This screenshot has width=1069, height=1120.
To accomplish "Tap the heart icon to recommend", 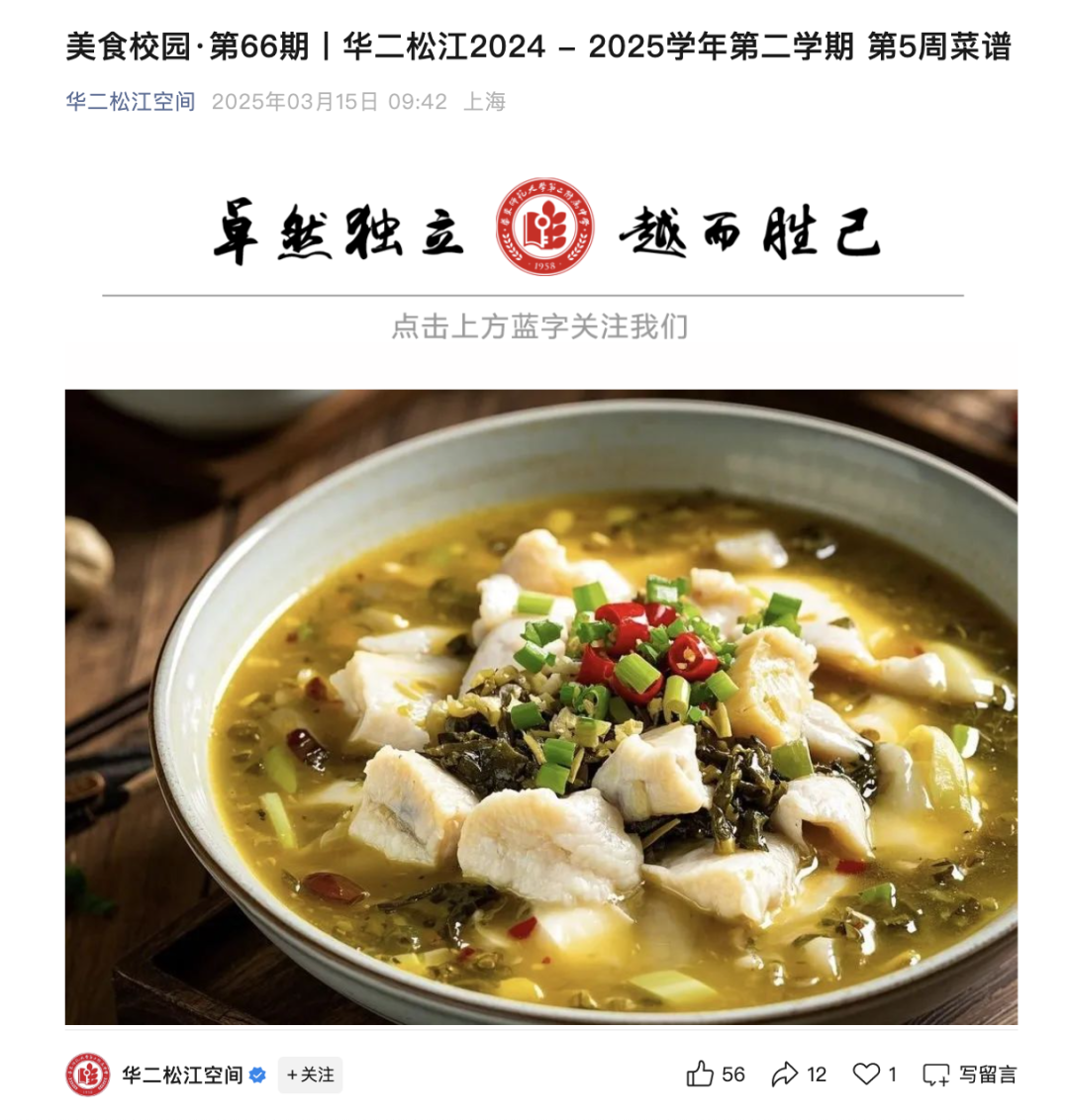I will [866, 1074].
